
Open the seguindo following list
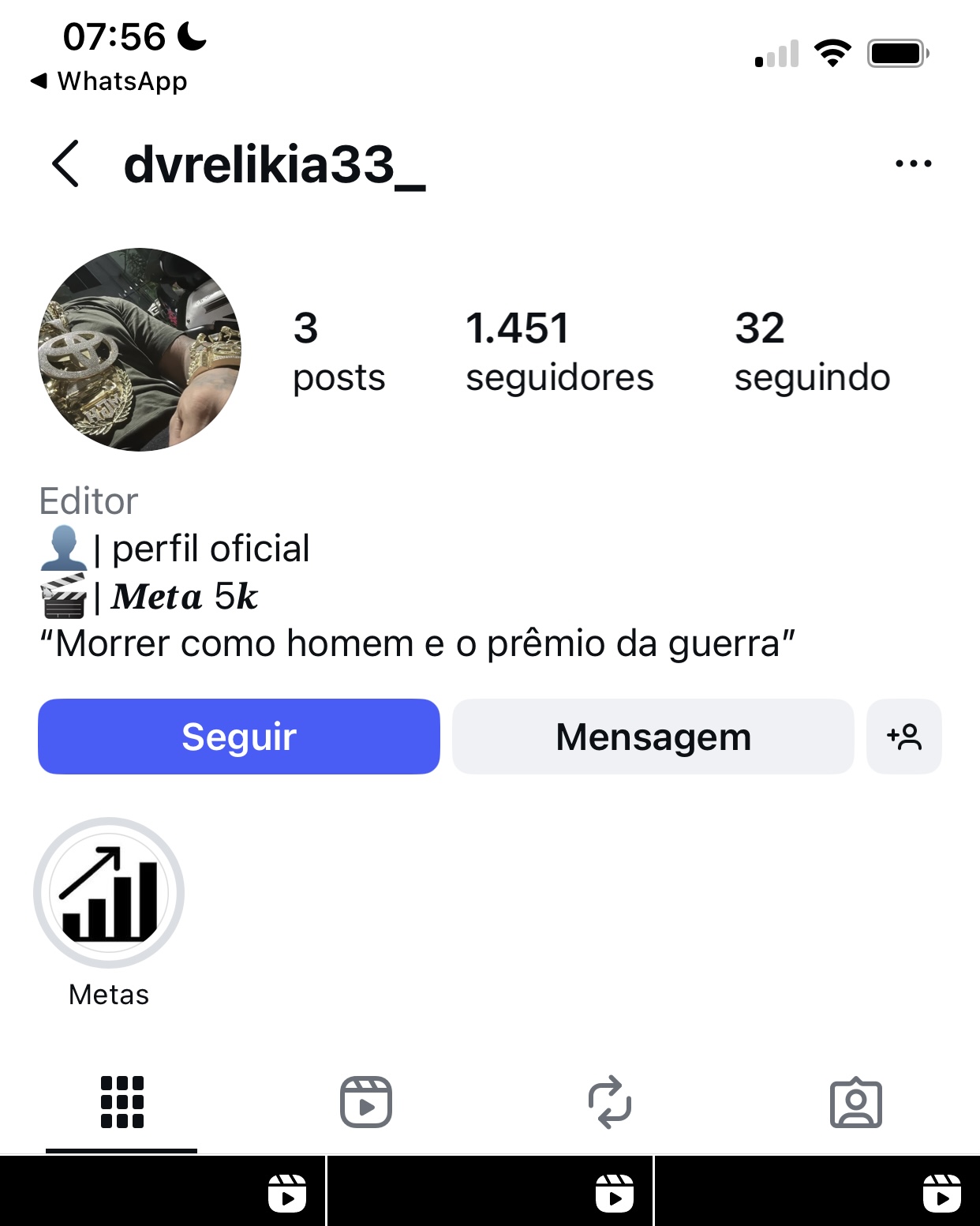pos(812,351)
